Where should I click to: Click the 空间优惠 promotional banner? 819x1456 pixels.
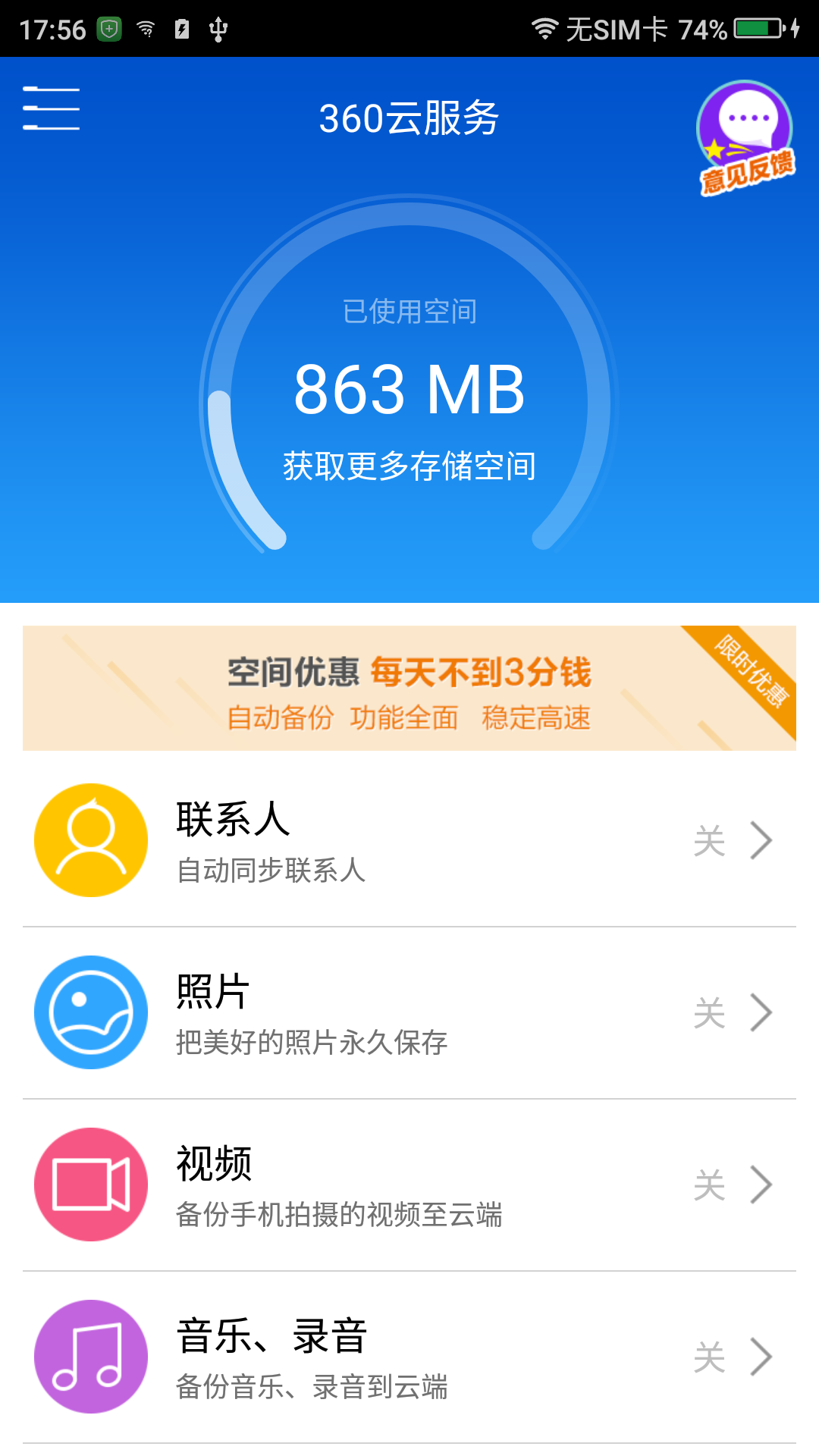409,688
